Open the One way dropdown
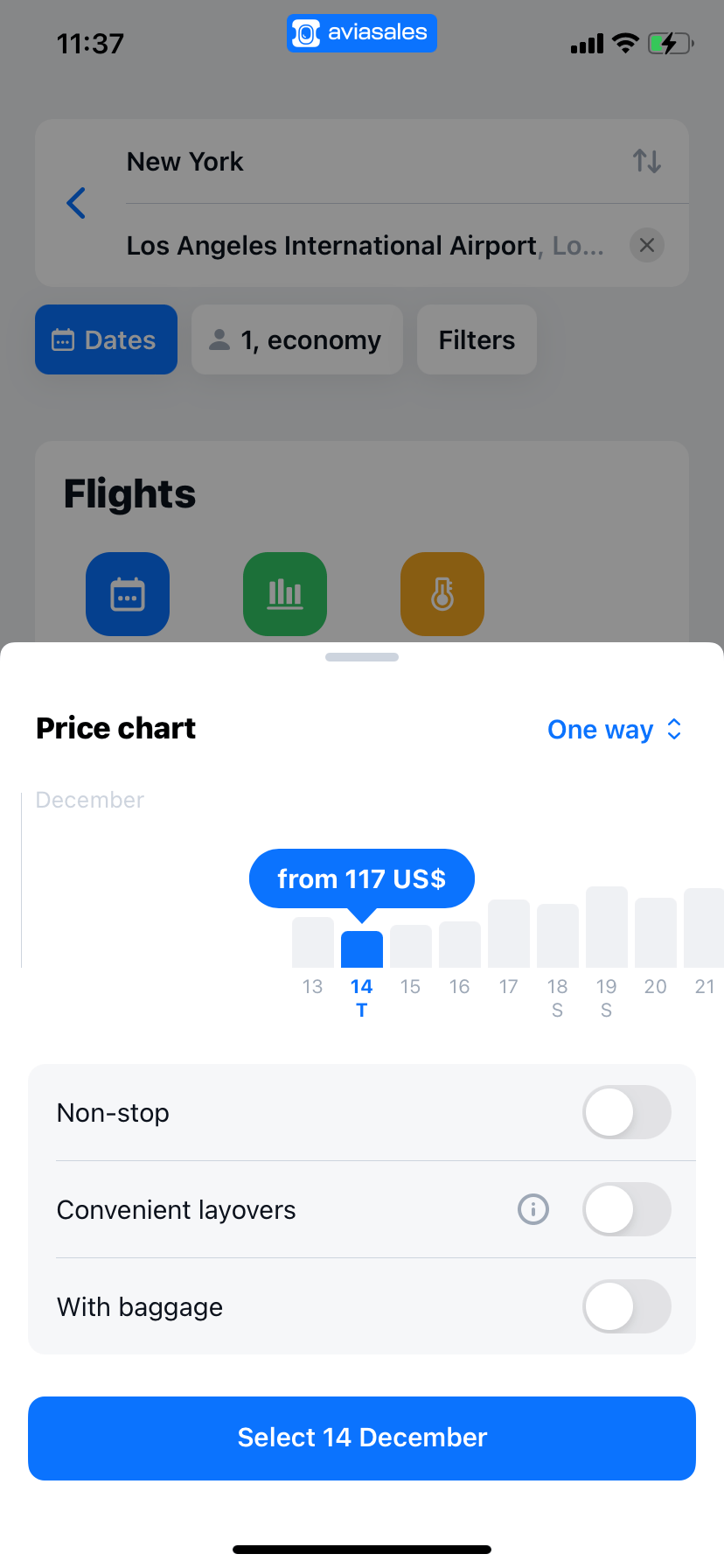The image size is (724, 1568). 615,729
